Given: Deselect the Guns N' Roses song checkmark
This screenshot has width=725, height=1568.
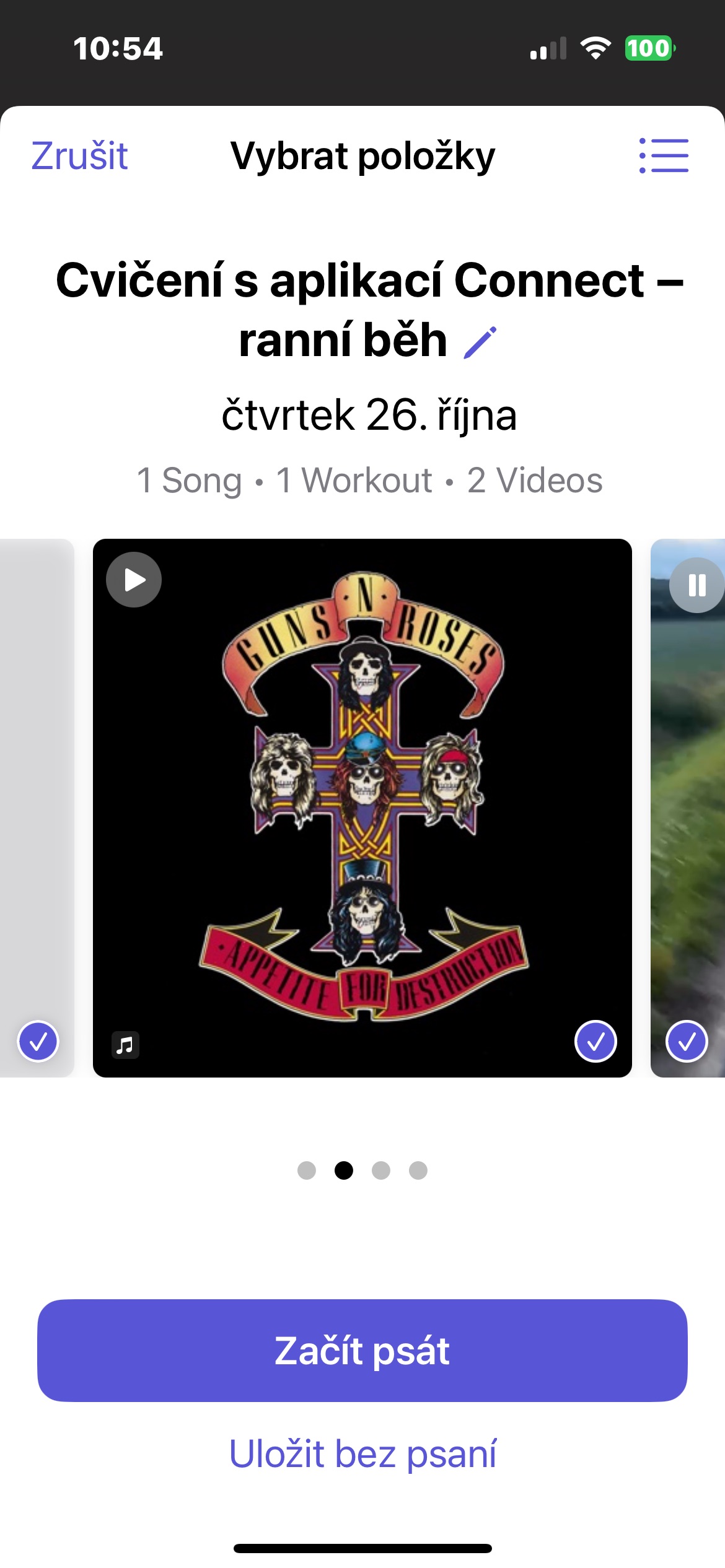Looking at the screenshot, I should (x=595, y=1041).
